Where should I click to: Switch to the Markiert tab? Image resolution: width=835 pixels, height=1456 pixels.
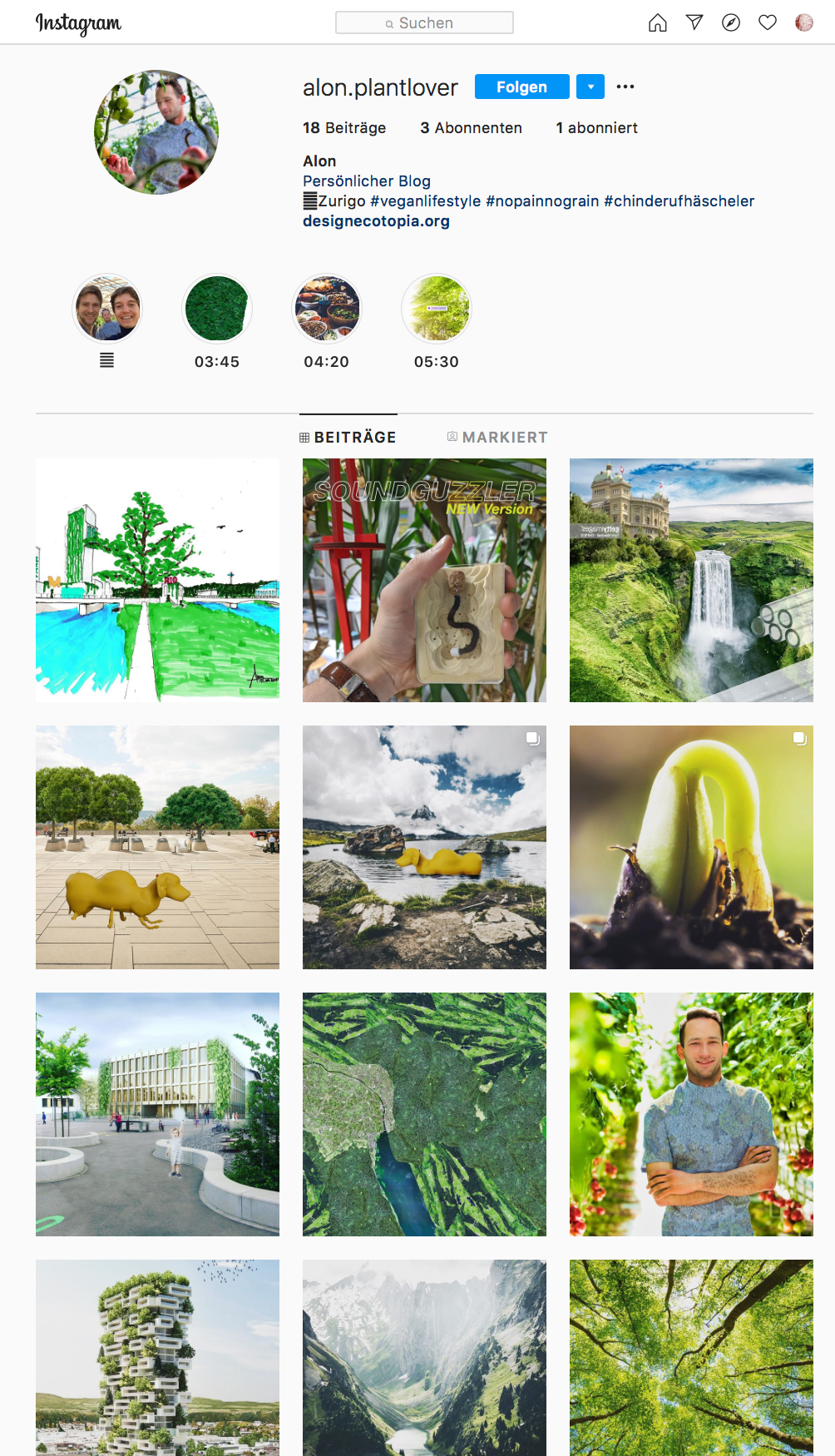[497, 437]
